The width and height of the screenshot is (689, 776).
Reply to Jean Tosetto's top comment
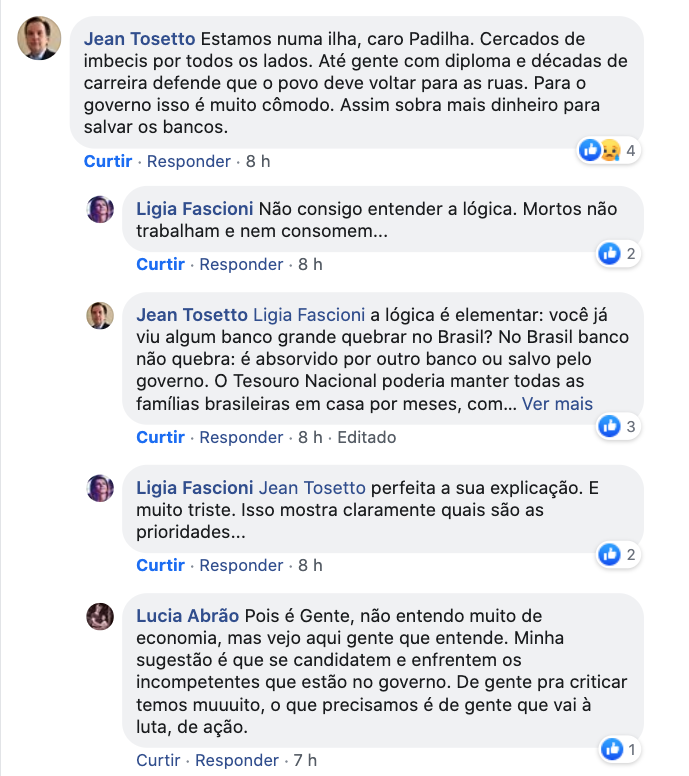tap(188, 161)
